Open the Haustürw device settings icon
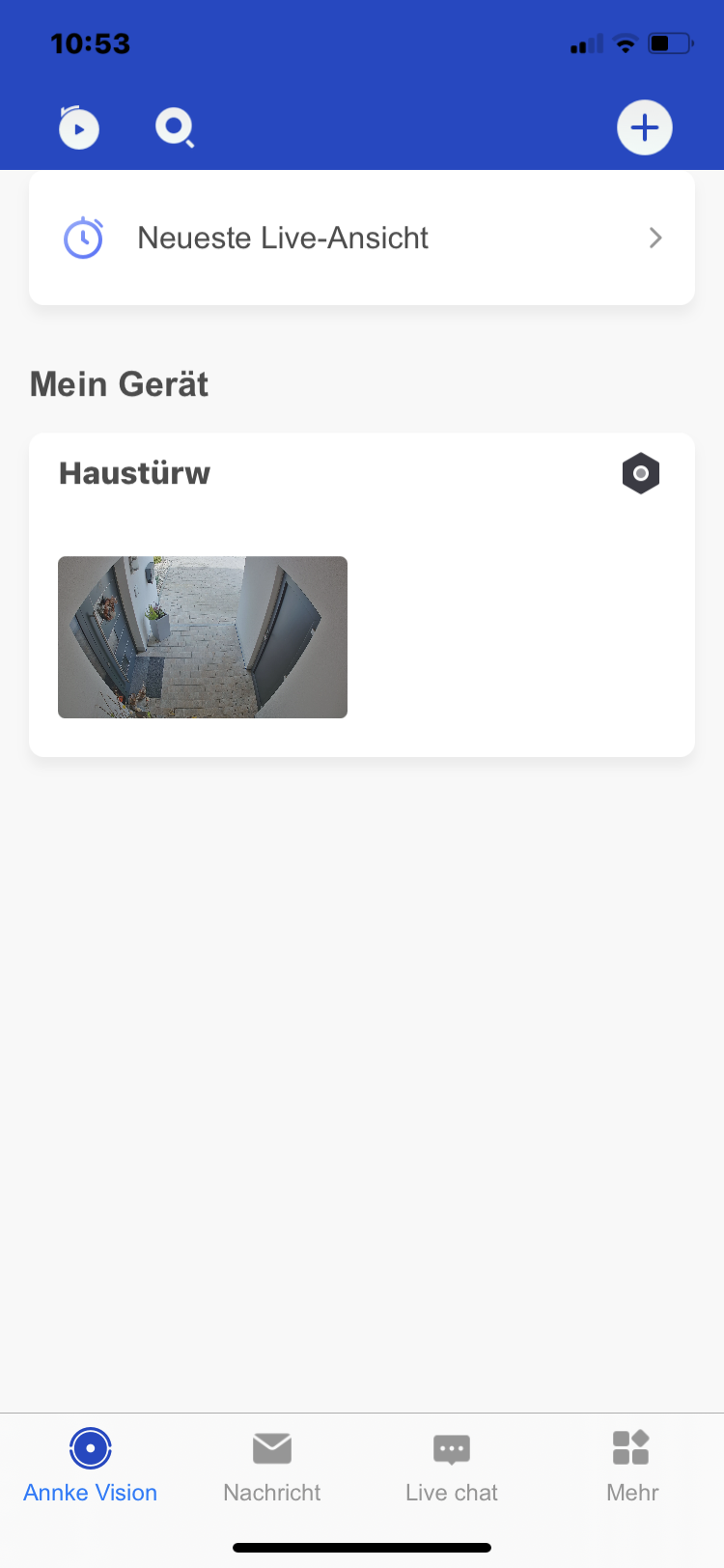724x1568 pixels. (640, 473)
